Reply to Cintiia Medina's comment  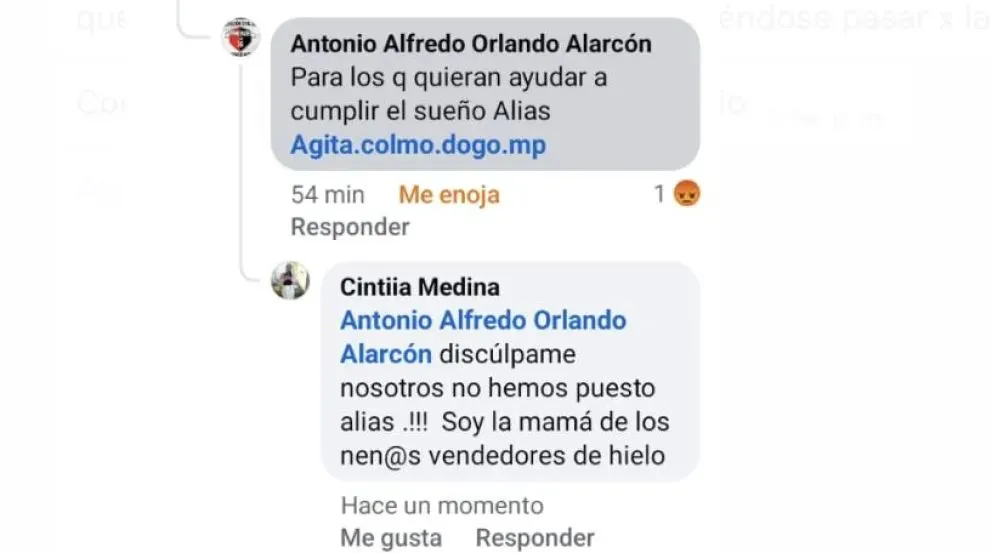click(x=535, y=538)
